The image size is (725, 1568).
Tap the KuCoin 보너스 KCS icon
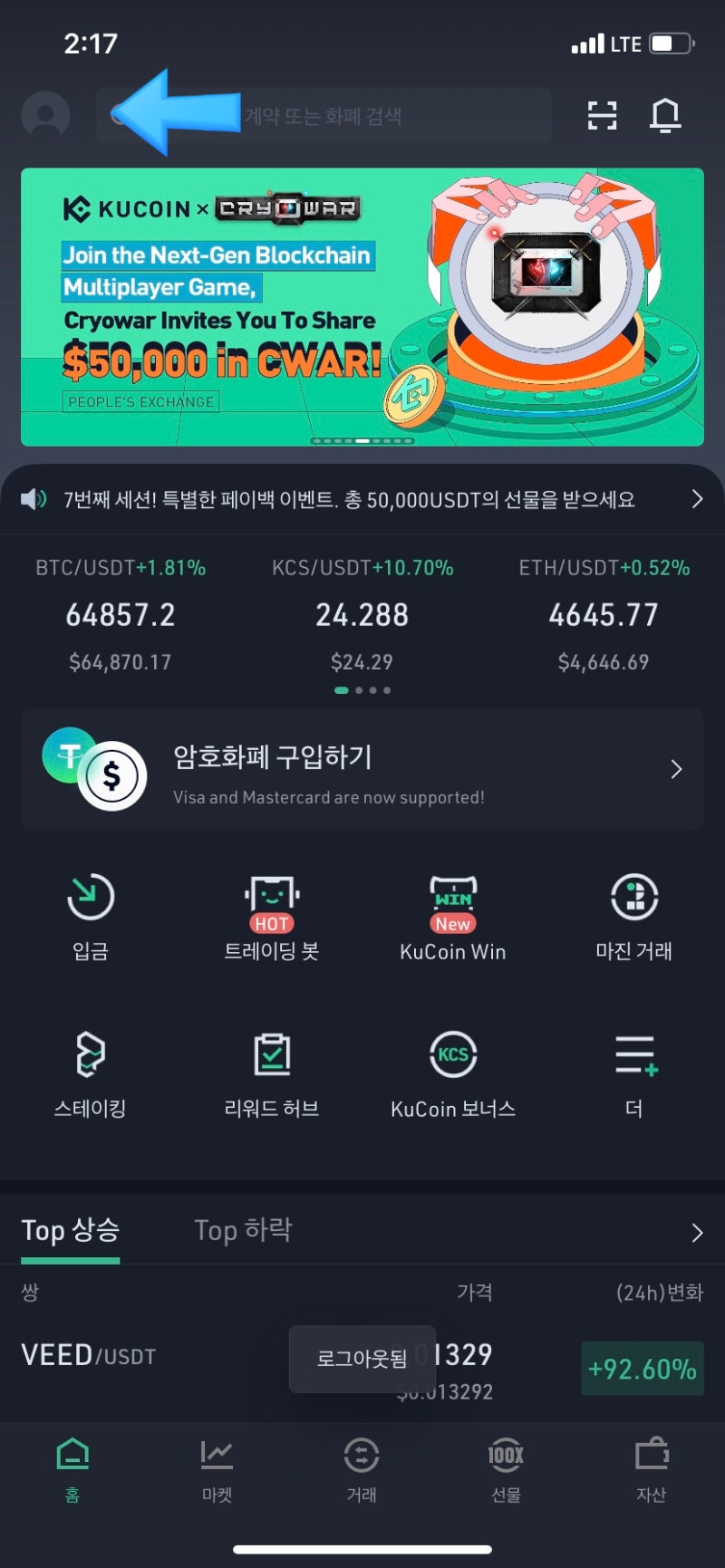coord(452,1073)
